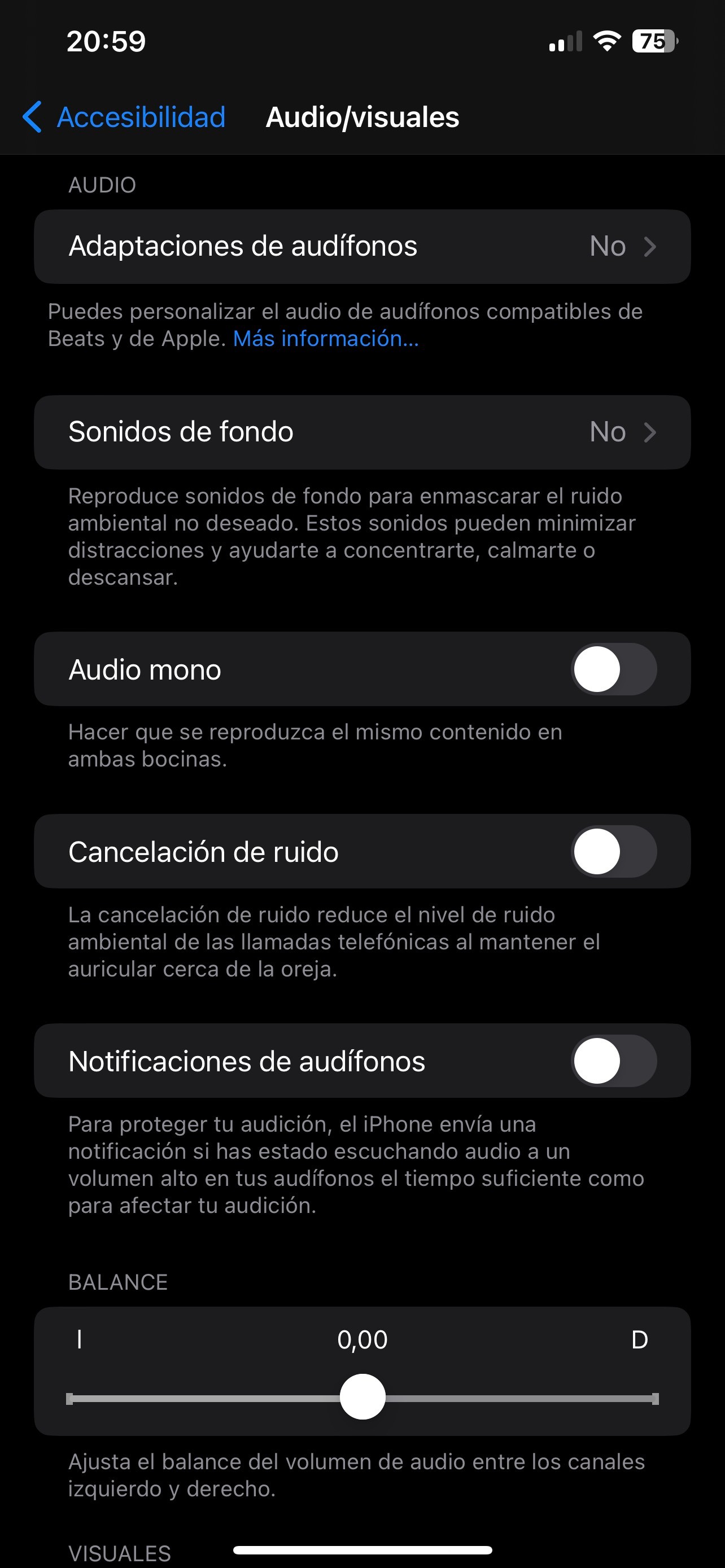Toggle Notificaciones de audífonos on
Image resolution: width=725 pixels, height=1568 pixels.
[614, 1061]
